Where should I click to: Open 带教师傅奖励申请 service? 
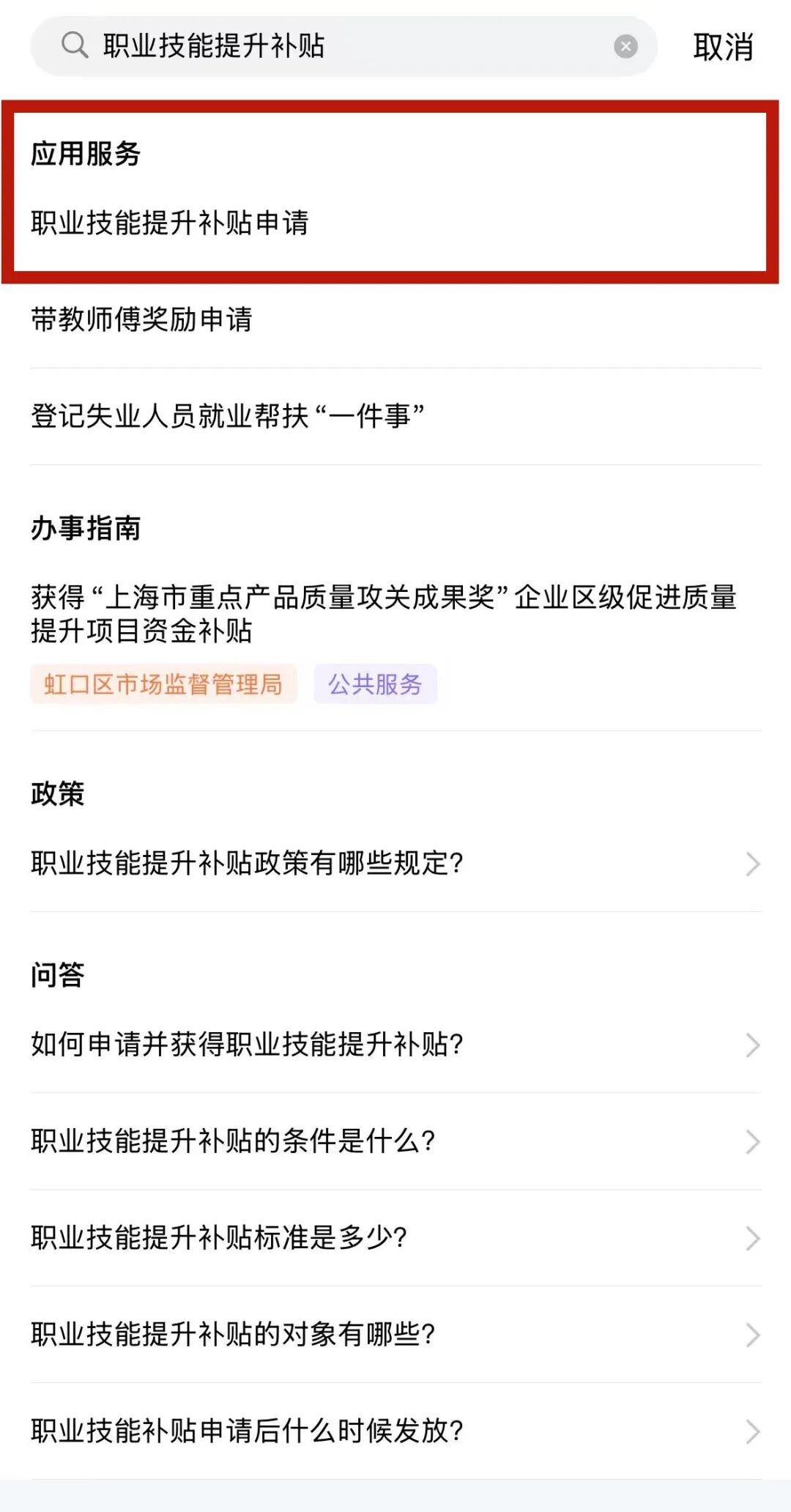142,319
